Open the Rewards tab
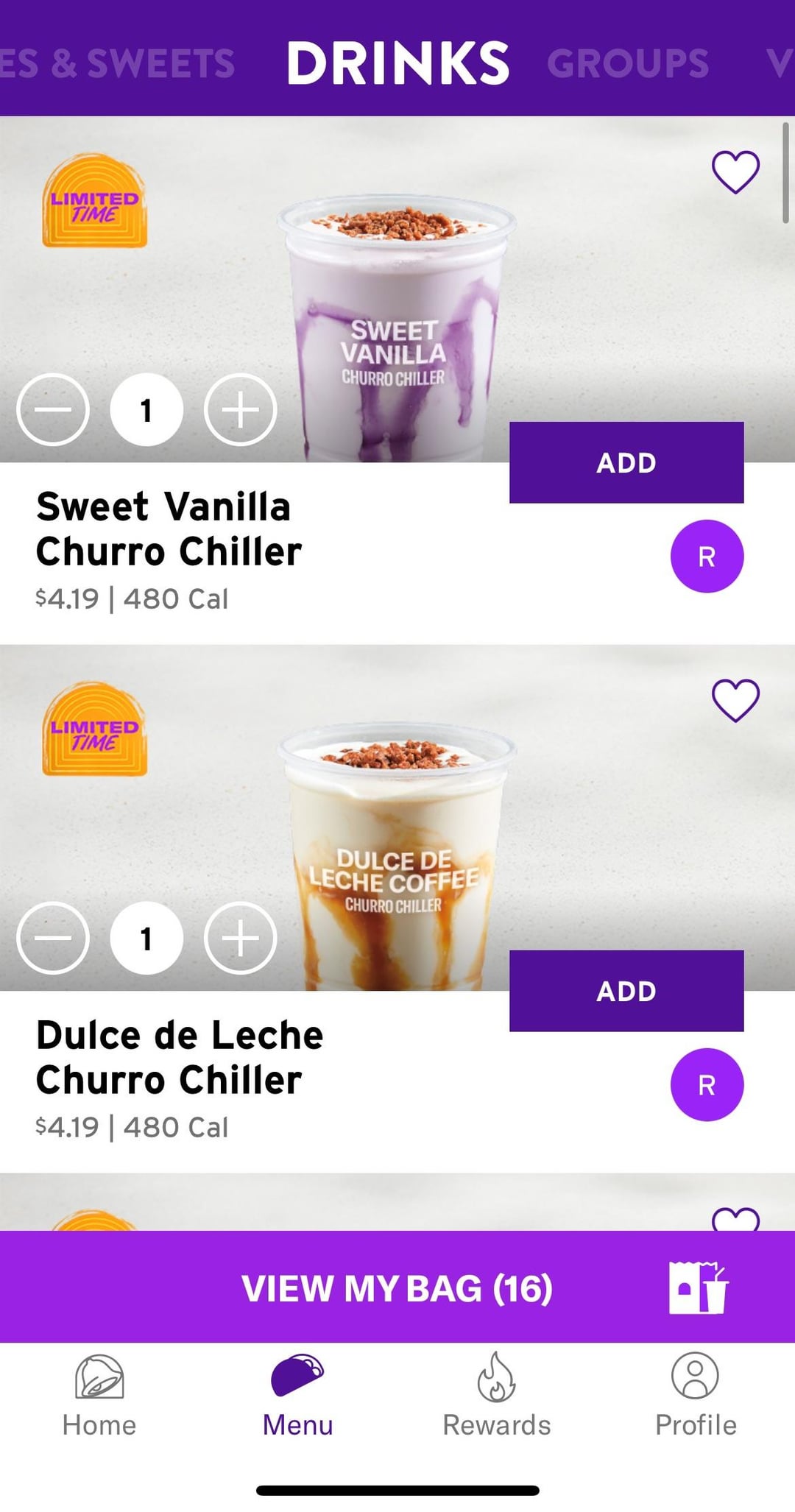Viewport: 795px width, 1512px height. click(496, 1395)
